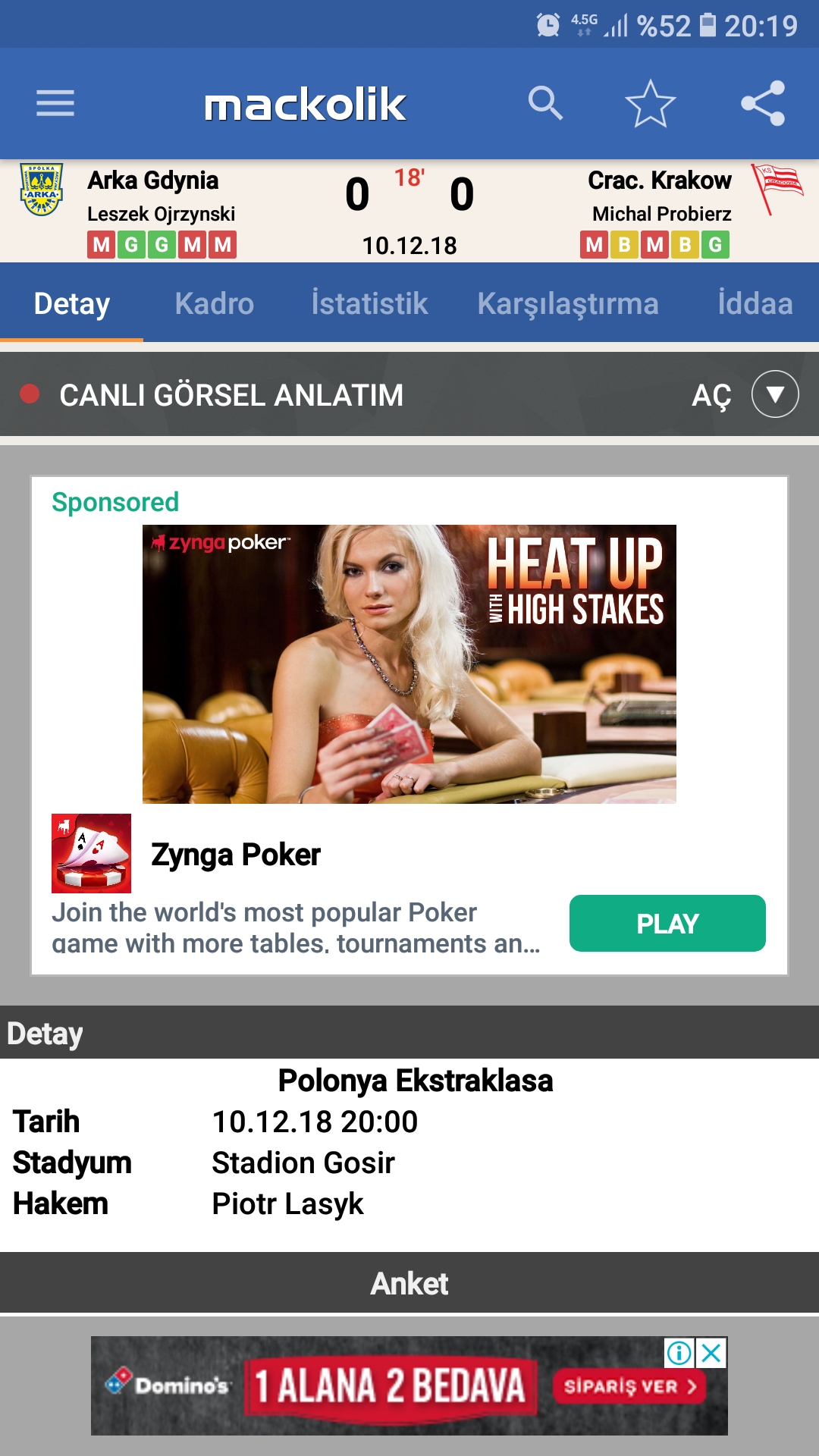Select the Detay tab
This screenshot has height=1456, width=819.
[72, 303]
